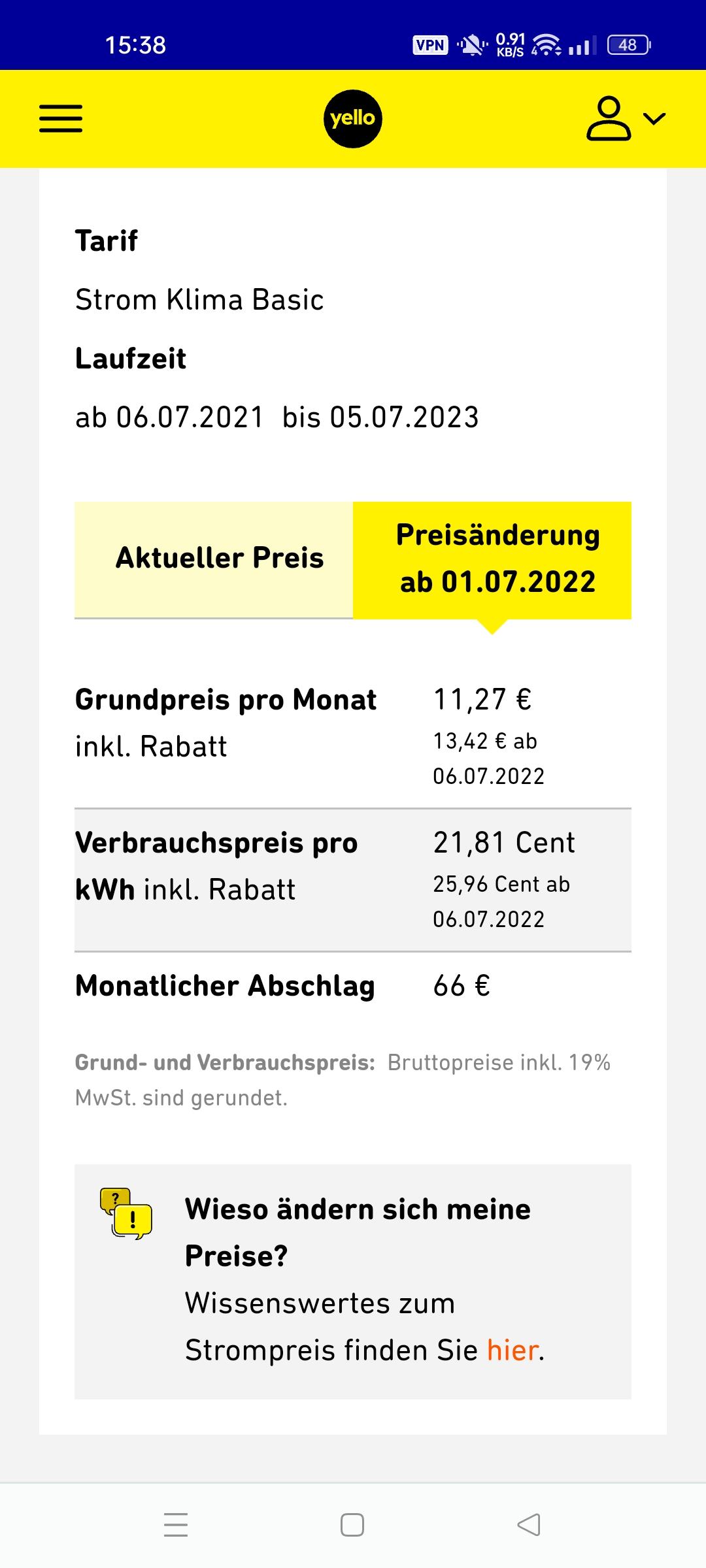Return to the home screen
Viewport: 706px width, 1568px height.
point(352,1525)
